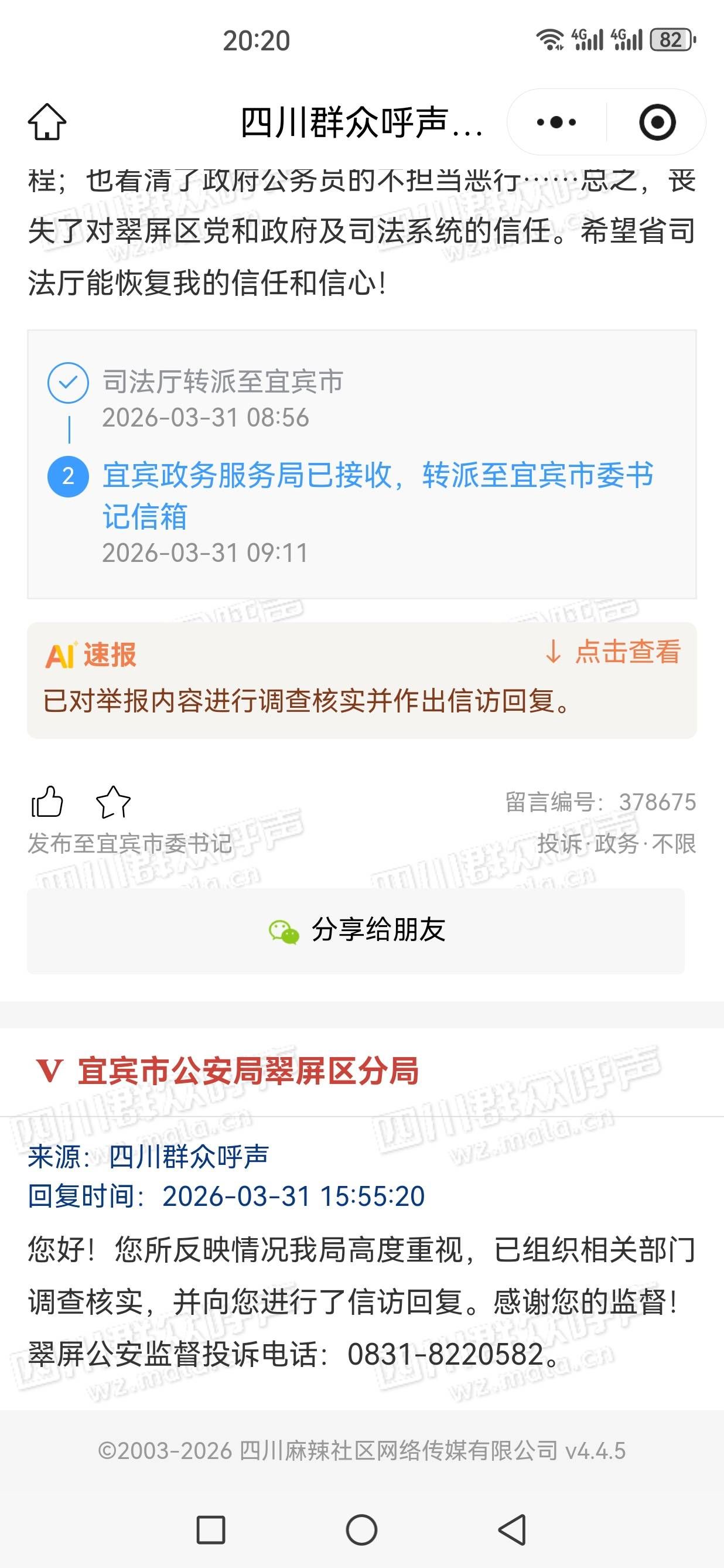The height and width of the screenshot is (1568, 724).
Task: Tap 分享给朋友 to share with WeChat friends
Action: pos(356,930)
